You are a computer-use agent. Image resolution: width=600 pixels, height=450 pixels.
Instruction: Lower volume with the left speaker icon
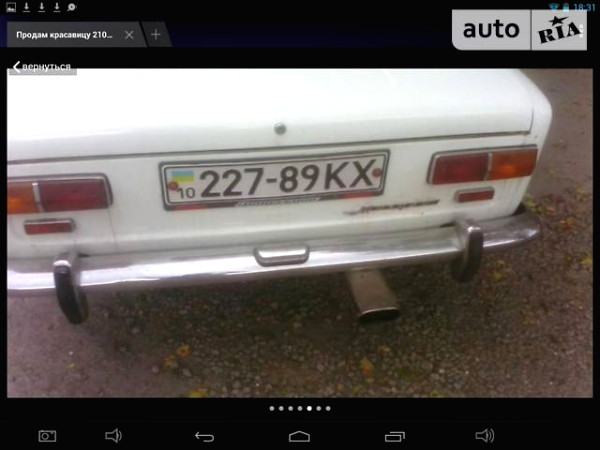tap(113, 436)
